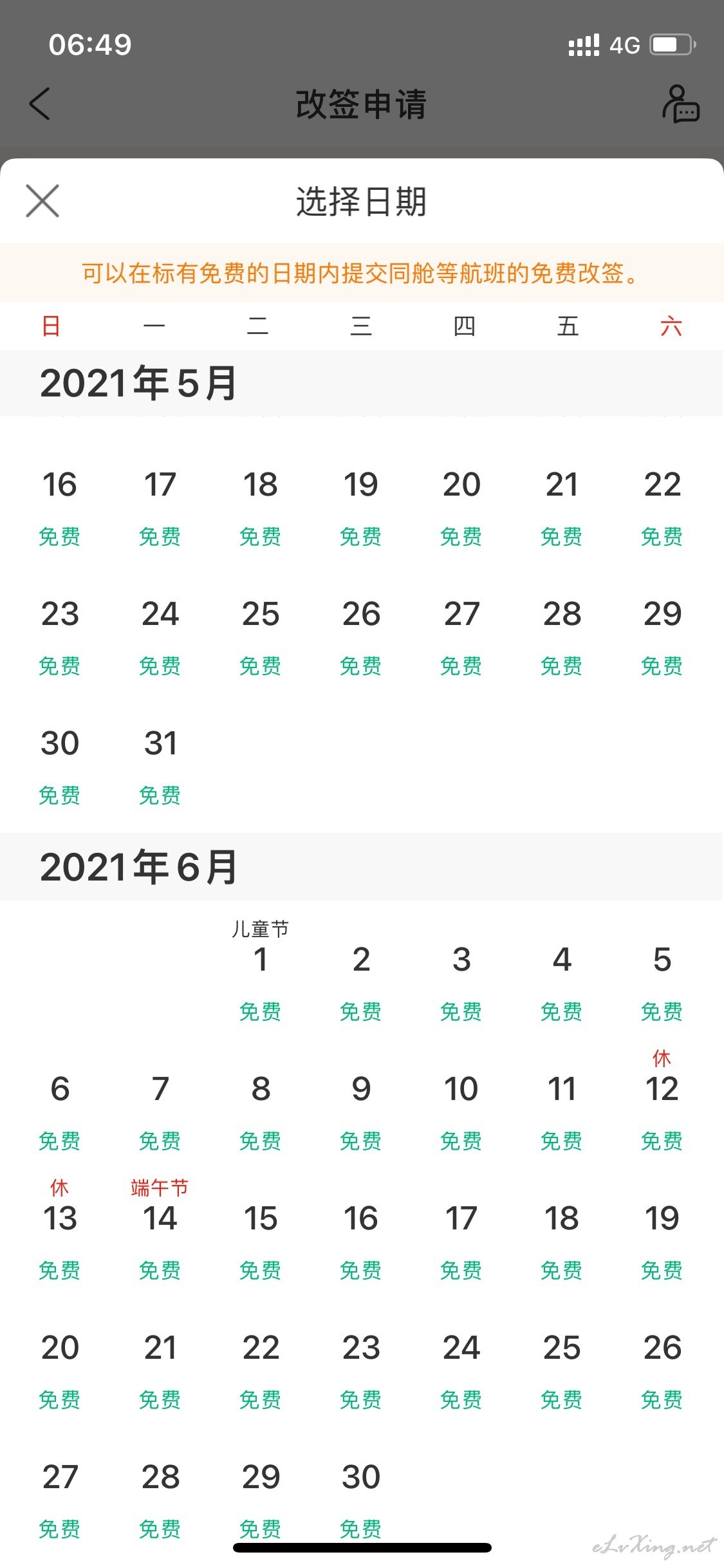Choose May 28 as new date

562,636
